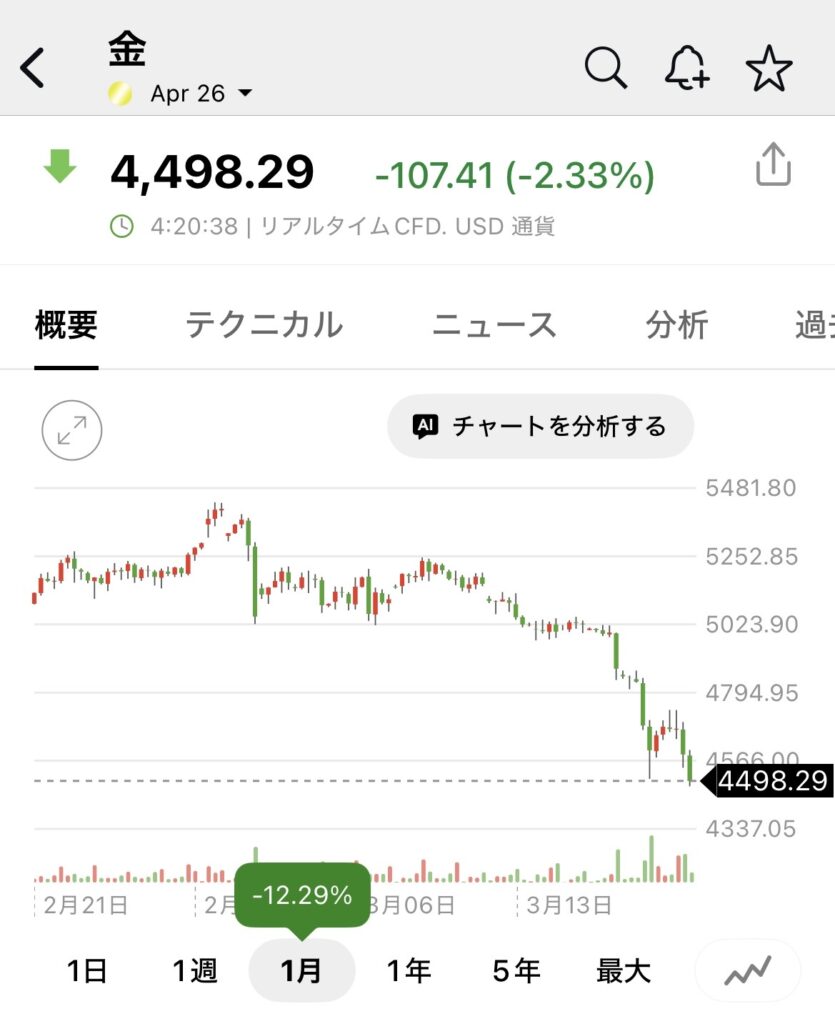
Task: Go back using the top-left arrow
Action: pyautogui.click(x=33, y=69)
